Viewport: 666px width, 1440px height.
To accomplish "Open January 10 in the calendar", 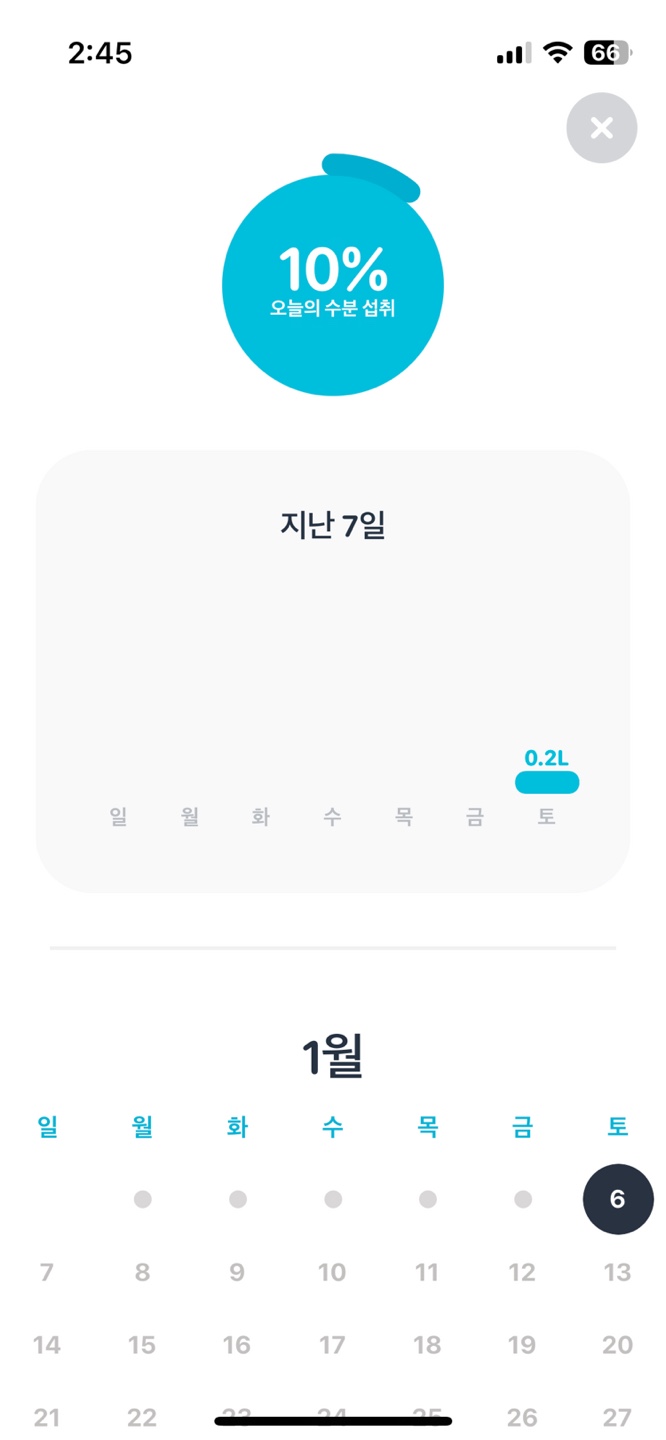I will [x=332, y=1272].
